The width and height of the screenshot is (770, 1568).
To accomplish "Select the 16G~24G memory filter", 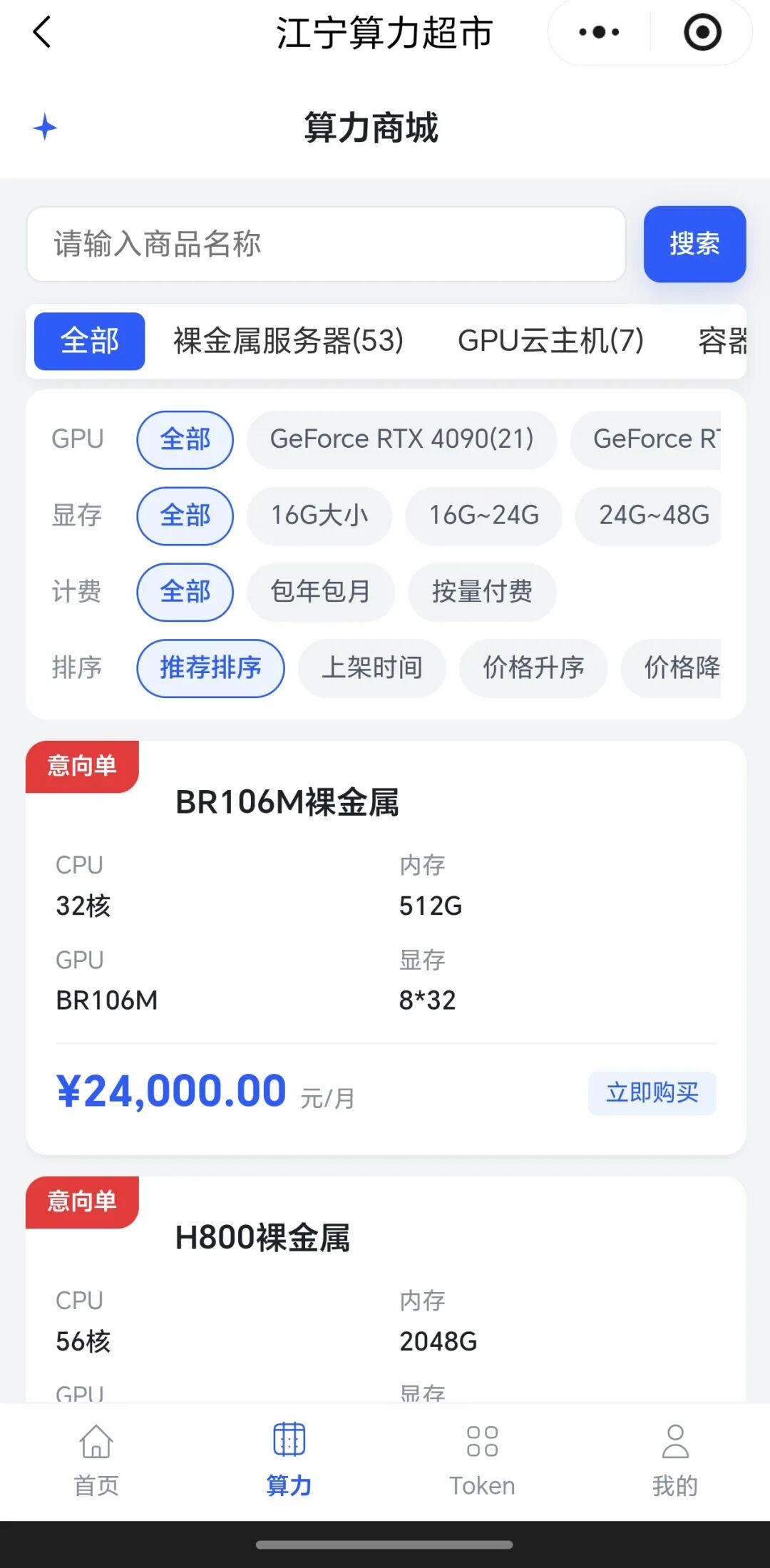I will tap(483, 516).
